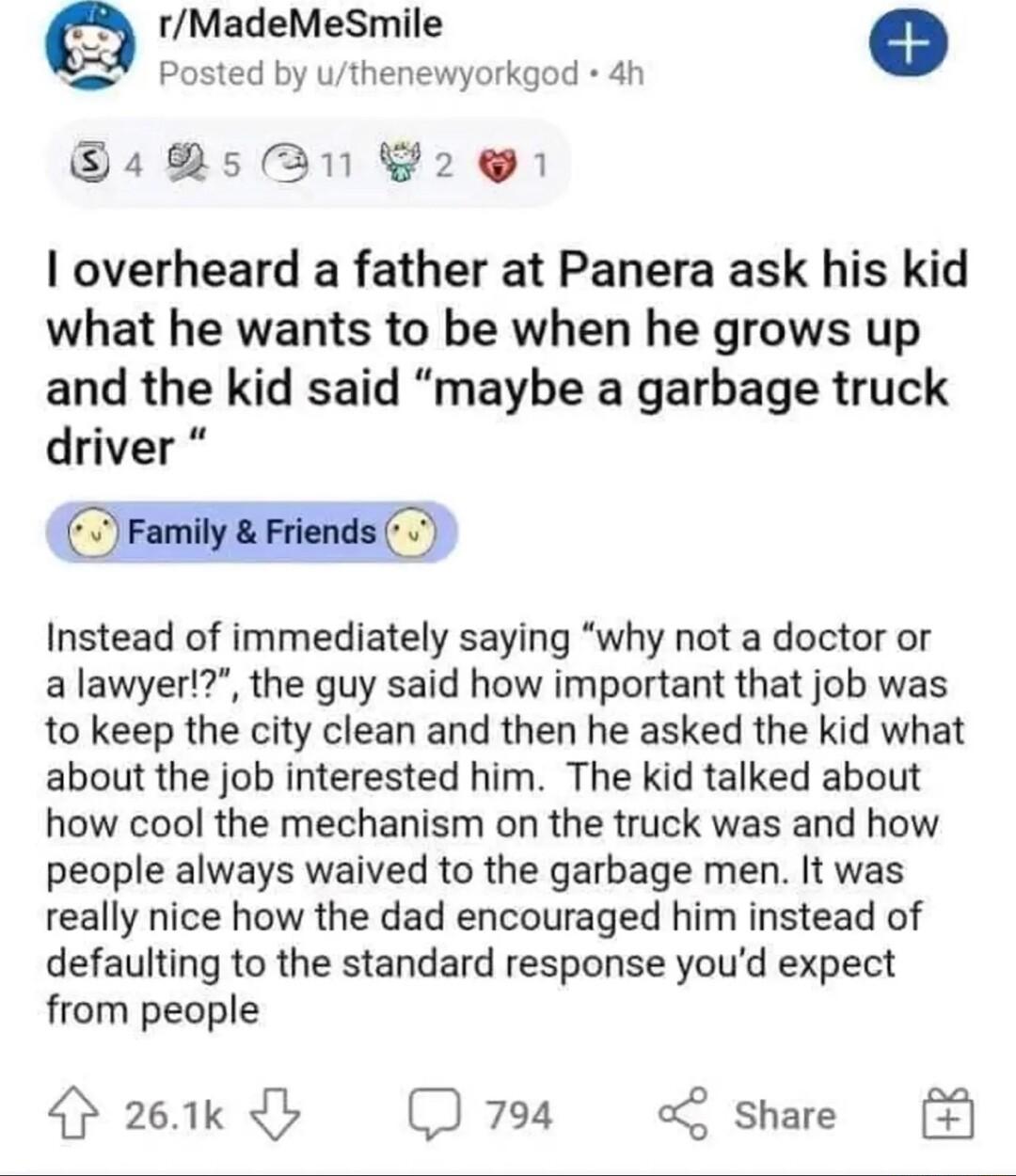Tap the left avatar inside the flair pill
This screenshot has width=1016, height=1176.
point(93,532)
